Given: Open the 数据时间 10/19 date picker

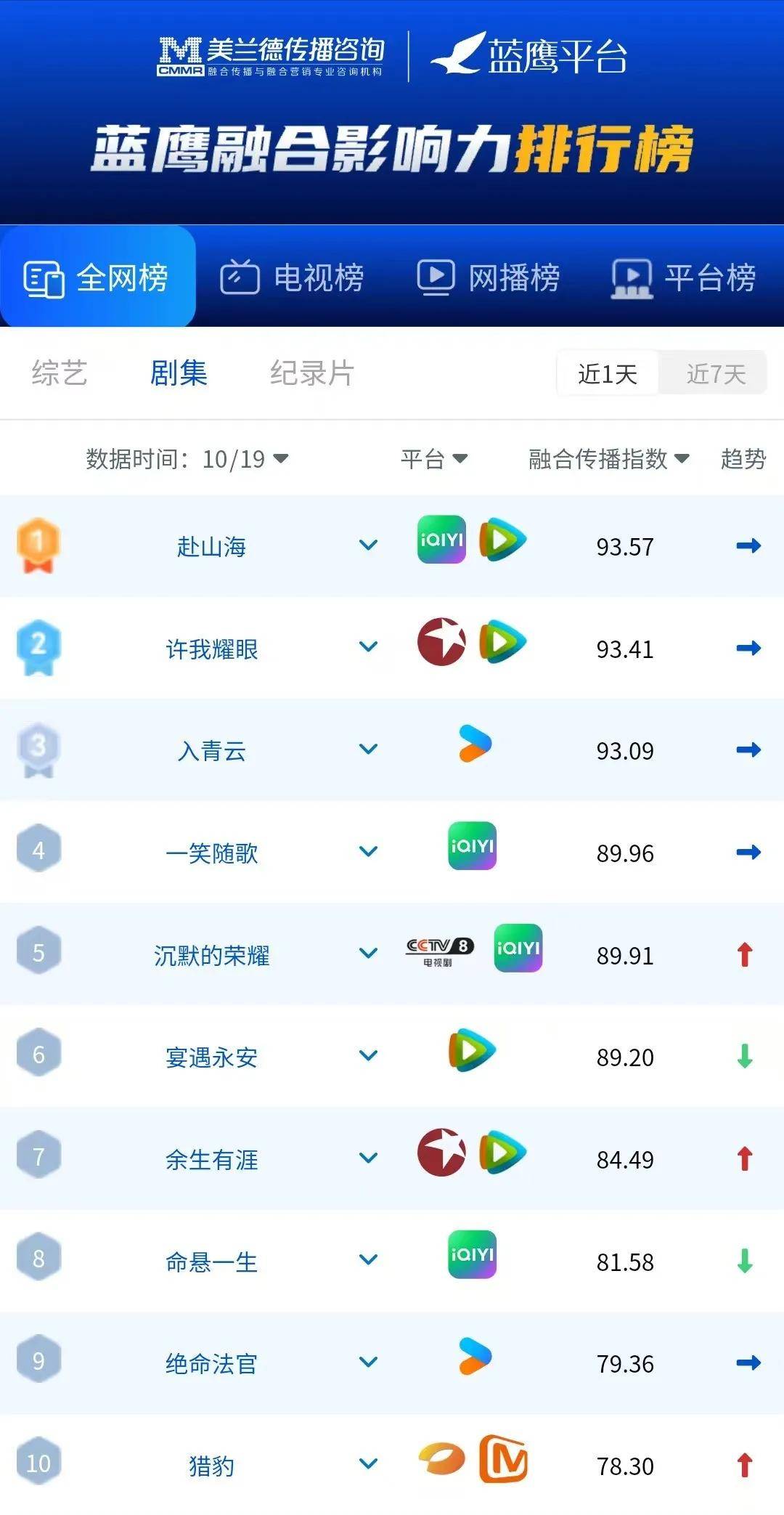Looking at the screenshot, I should pyautogui.click(x=187, y=459).
